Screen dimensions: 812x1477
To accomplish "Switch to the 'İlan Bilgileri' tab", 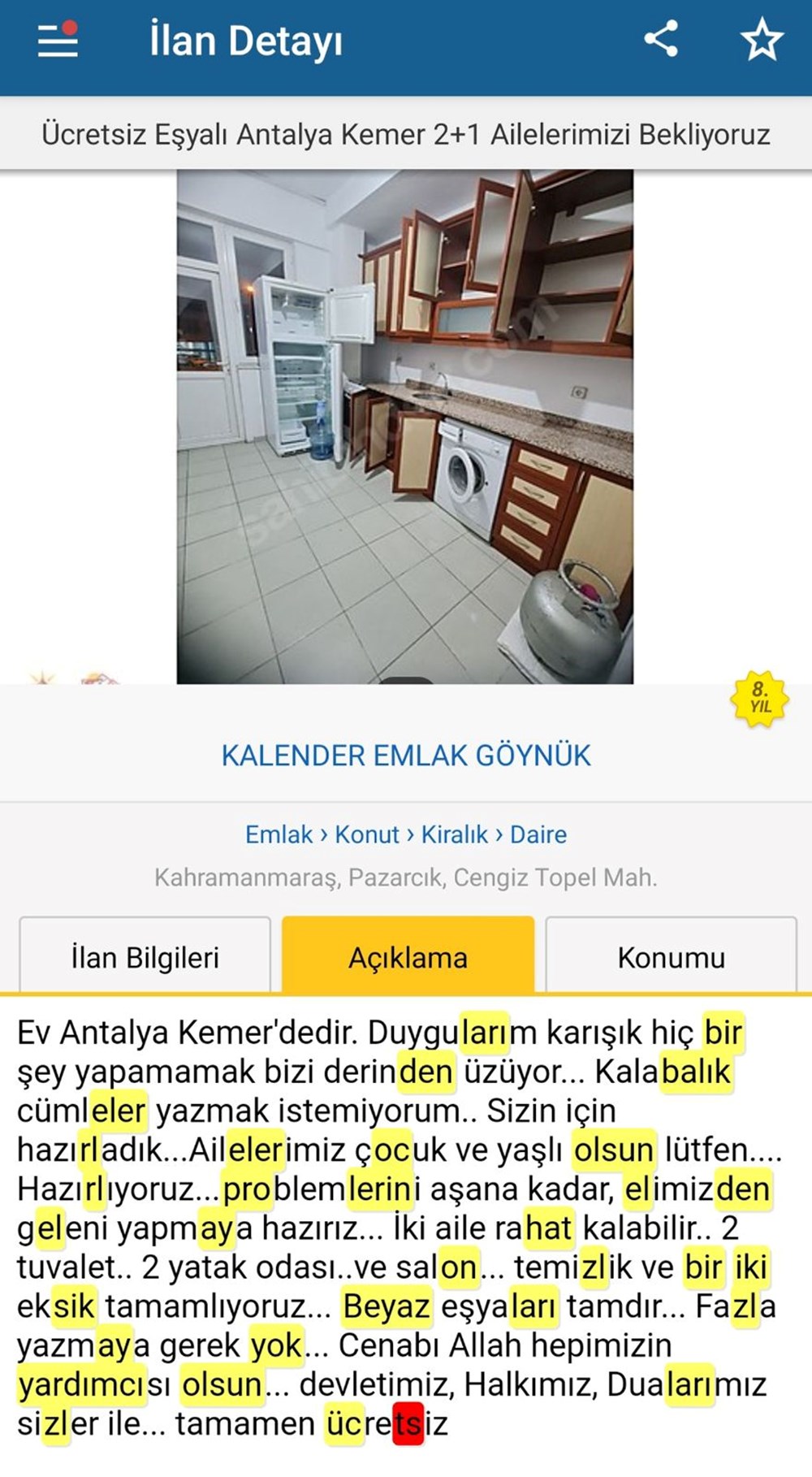I will [145, 957].
